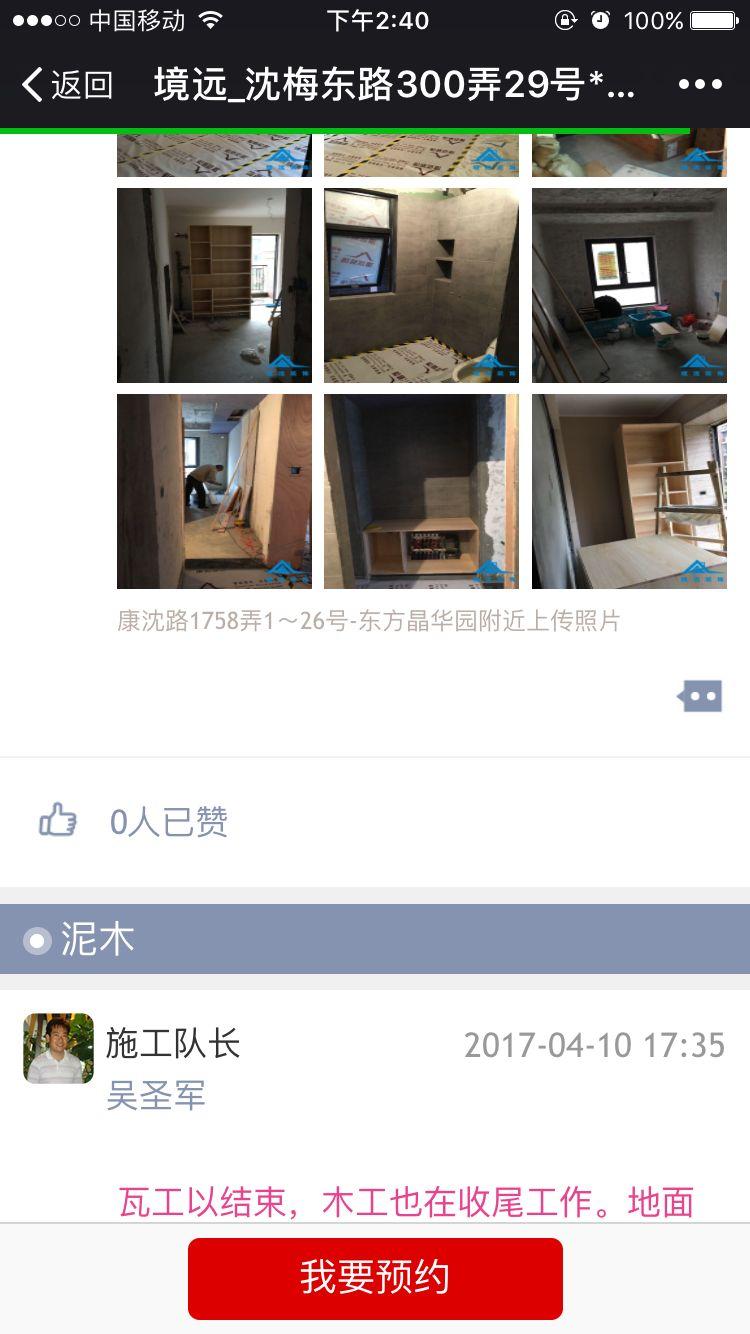View the photo of worker in hallway
Viewport: 750px width, 1334px height.
[214, 491]
